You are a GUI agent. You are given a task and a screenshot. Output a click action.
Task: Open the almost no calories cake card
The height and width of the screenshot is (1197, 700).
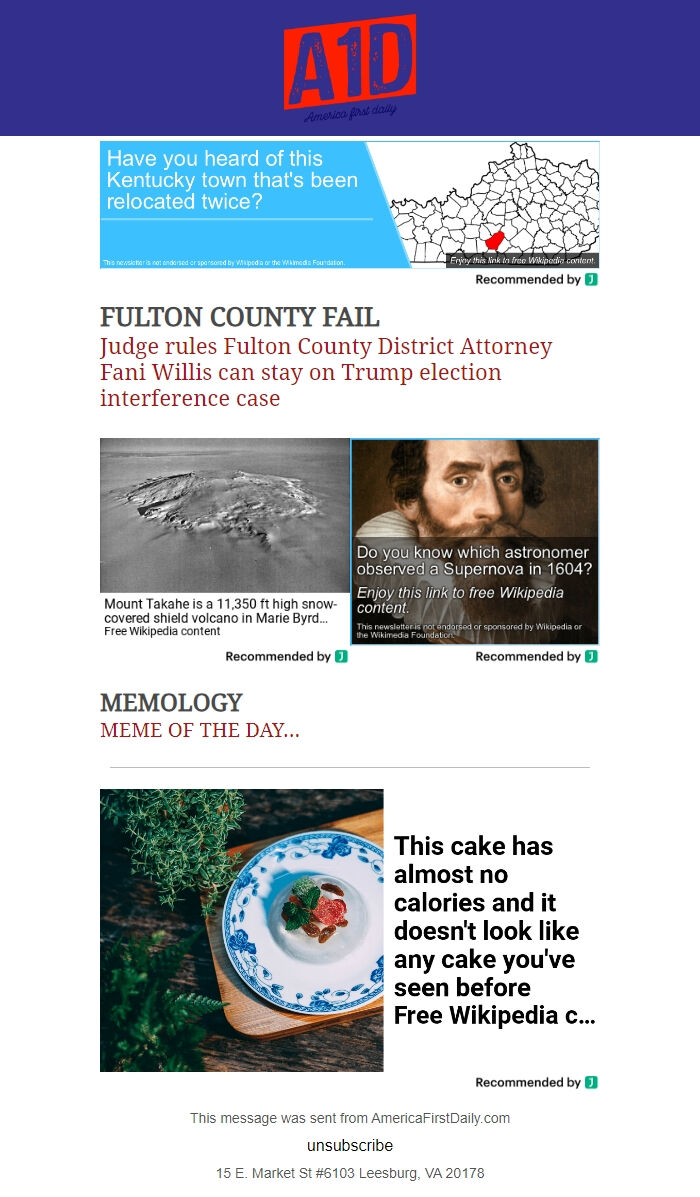pyautogui.click(x=349, y=930)
